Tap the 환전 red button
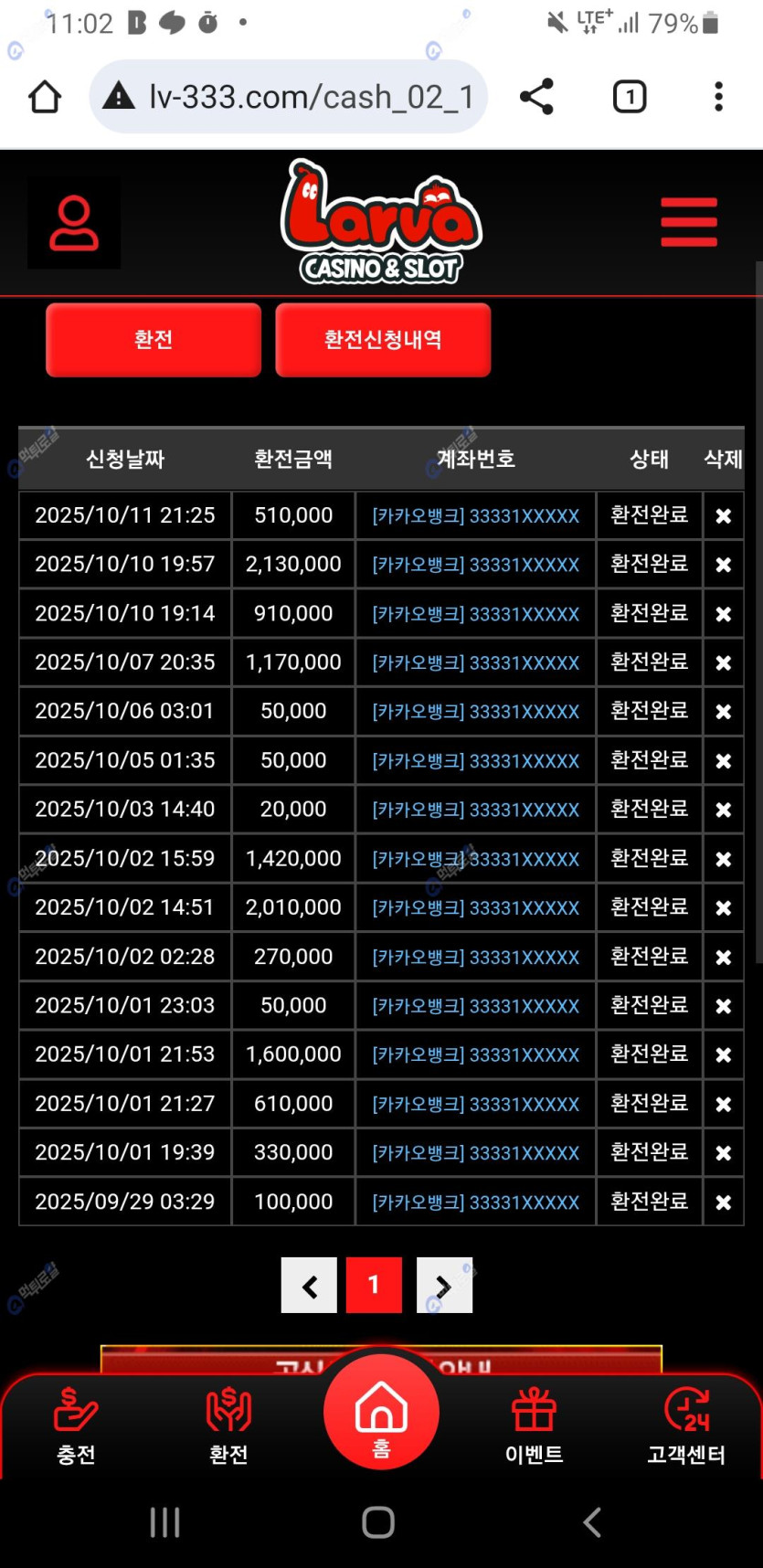This screenshot has height=1568, width=763. pyautogui.click(x=154, y=340)
